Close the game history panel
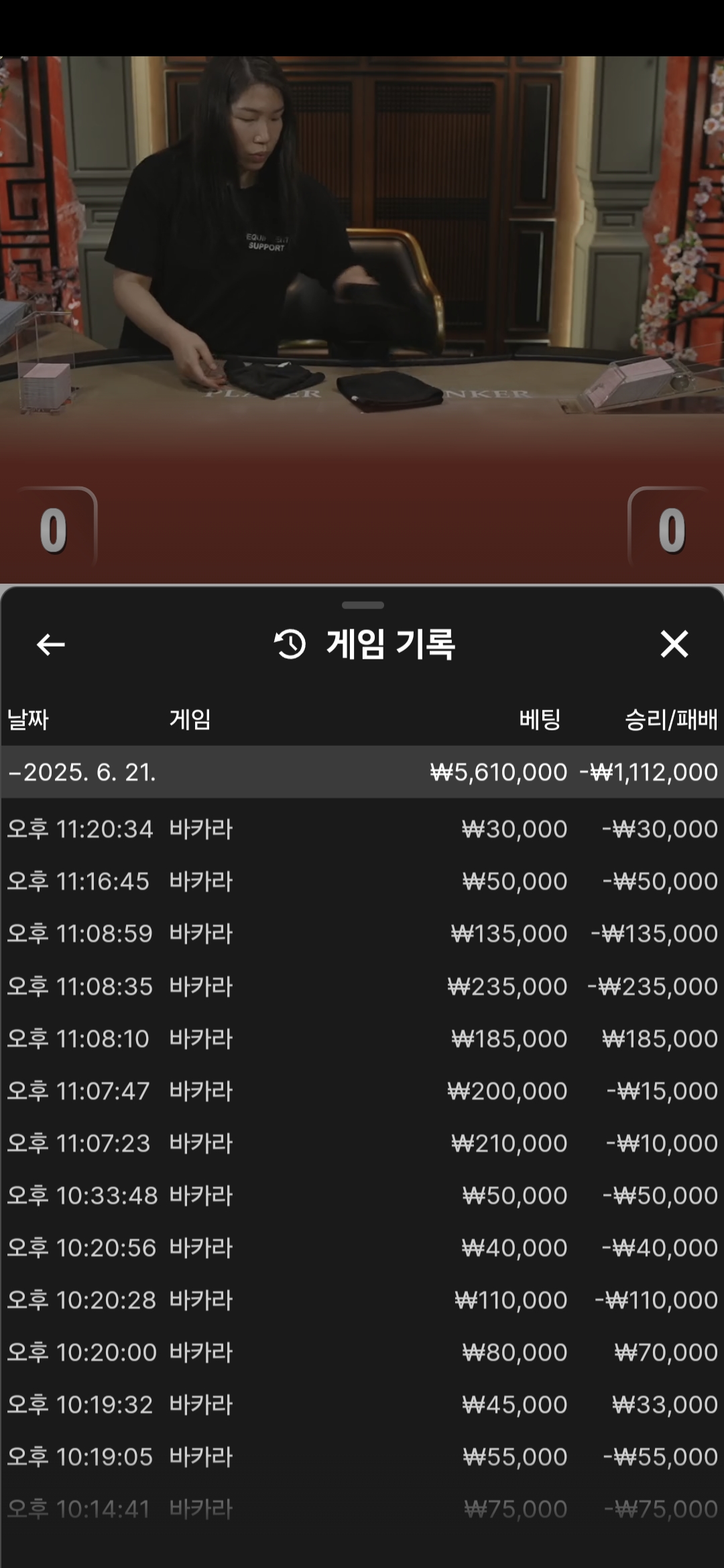This screenshot has width=724, height=1568. [x=674, y=645]
